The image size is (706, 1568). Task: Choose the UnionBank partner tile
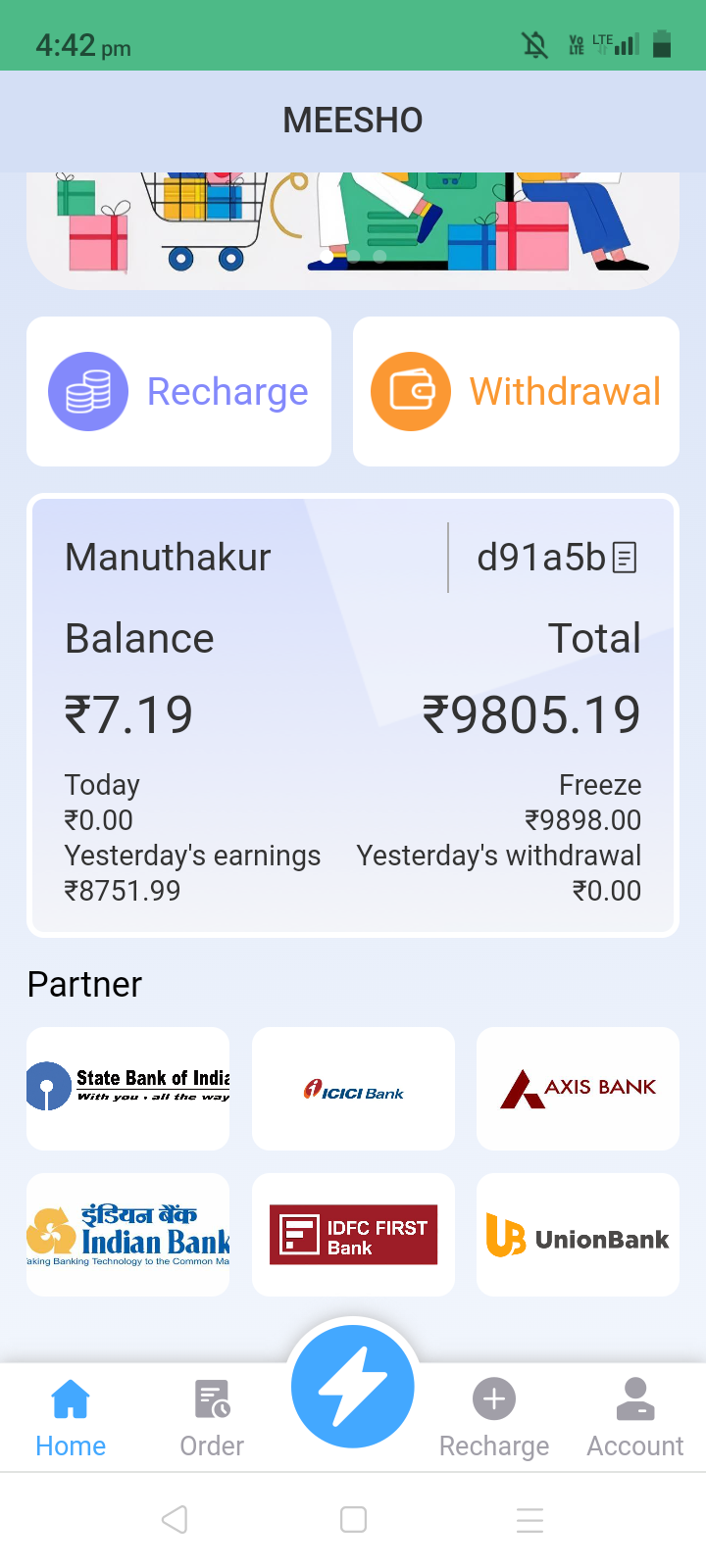click(578, 1235)
